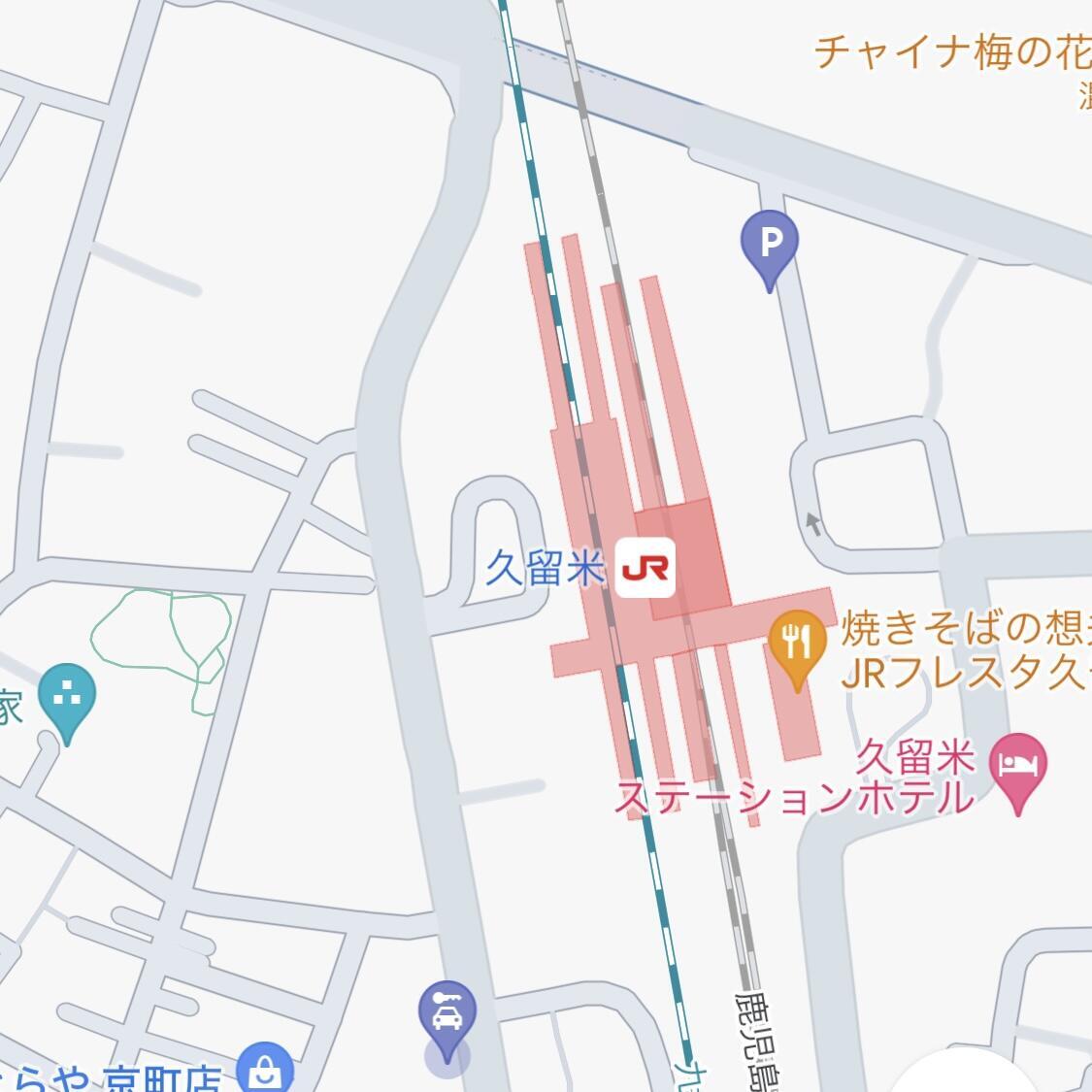Select the car rental pin
The width and height of the screenshot is (1092, 1092).
point(447,1014)
